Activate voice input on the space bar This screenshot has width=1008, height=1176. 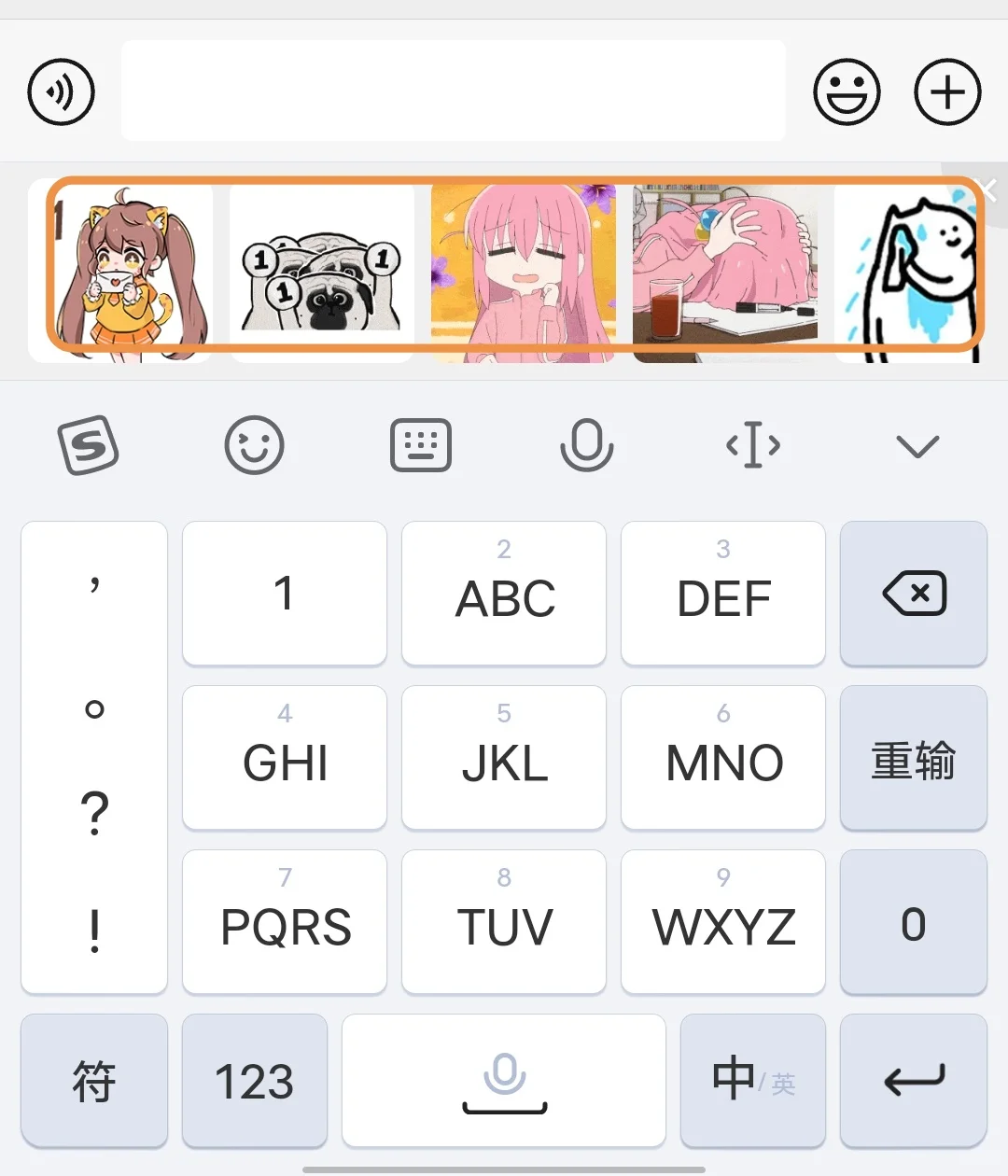[503, 1080]
